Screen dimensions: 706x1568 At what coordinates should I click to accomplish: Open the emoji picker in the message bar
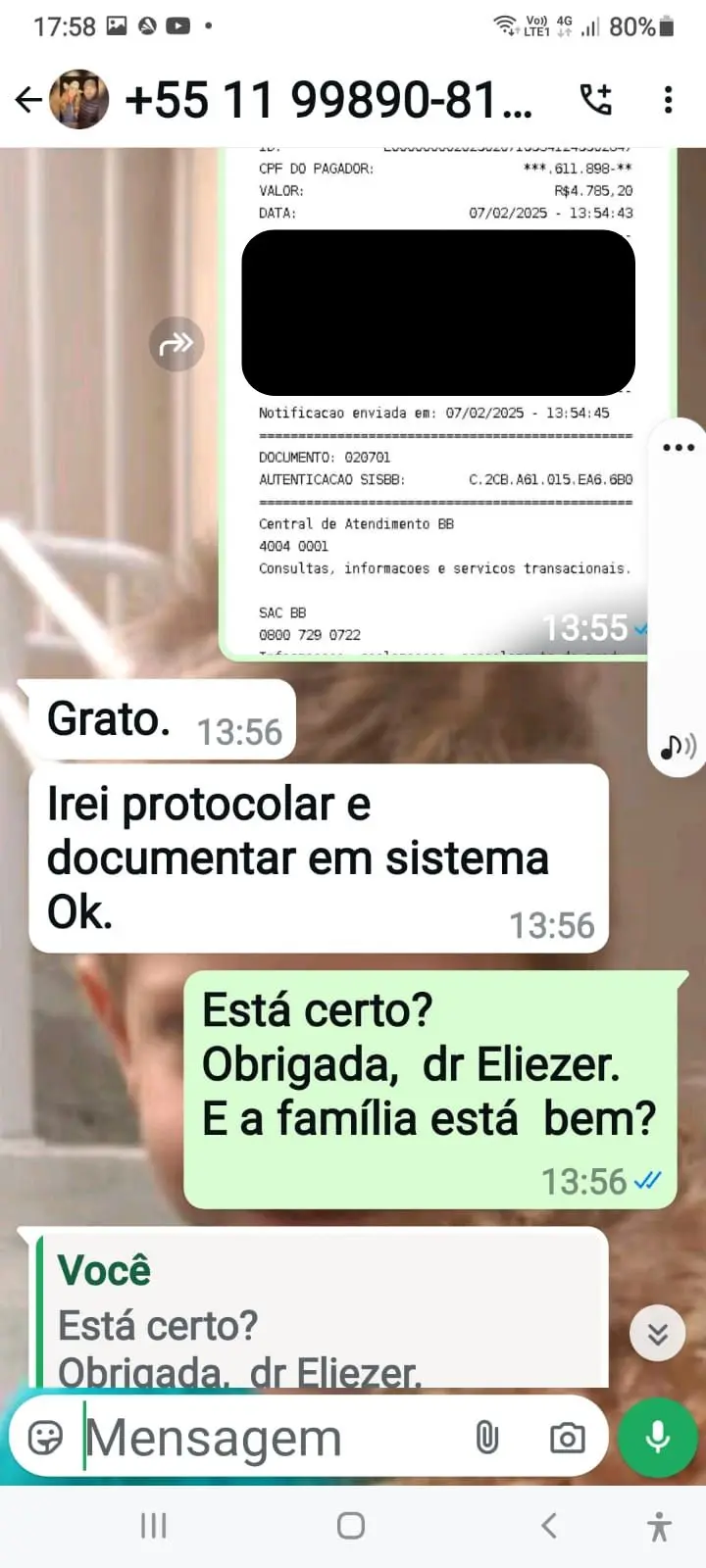[45, 1438]
